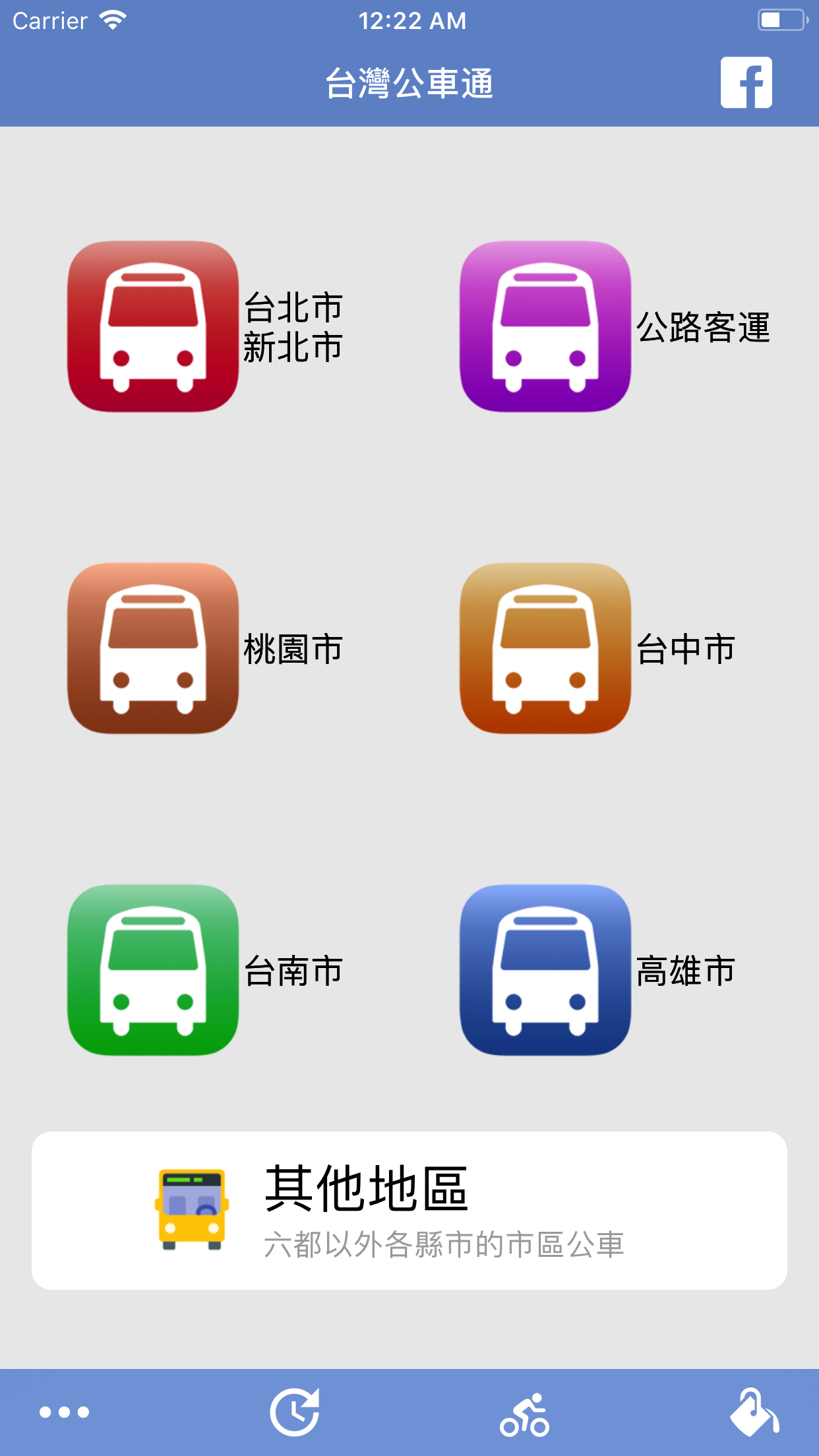Open the Facebook page icon
This screenshot has height=1456, width=819.
(x=746, y=82)
